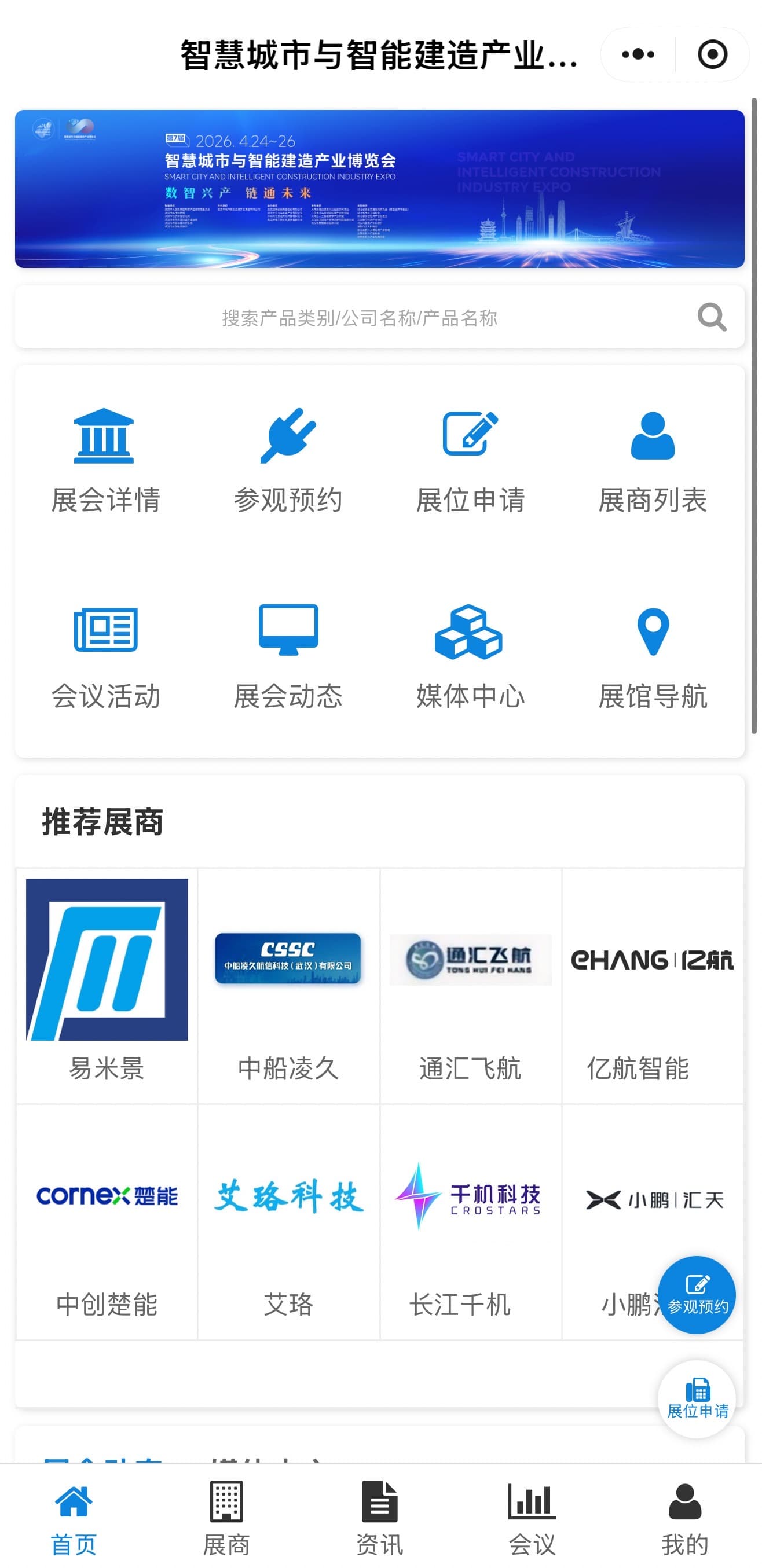Open 会议活动 section
The width and height of the screenshot is (762, 1568).
pyautogui.click(x=105, y=658)
